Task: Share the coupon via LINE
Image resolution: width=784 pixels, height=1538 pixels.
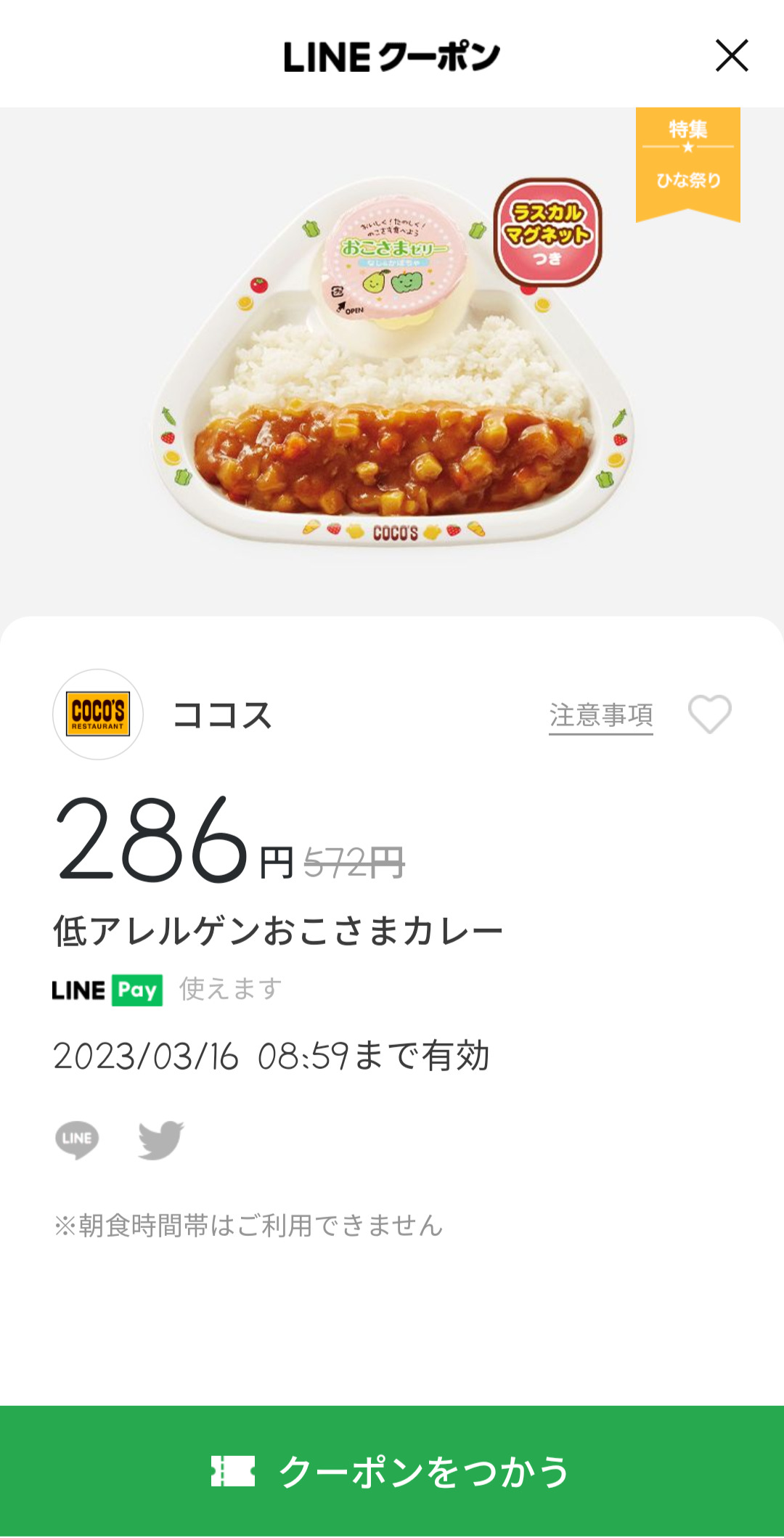Action: (77, 1139)
